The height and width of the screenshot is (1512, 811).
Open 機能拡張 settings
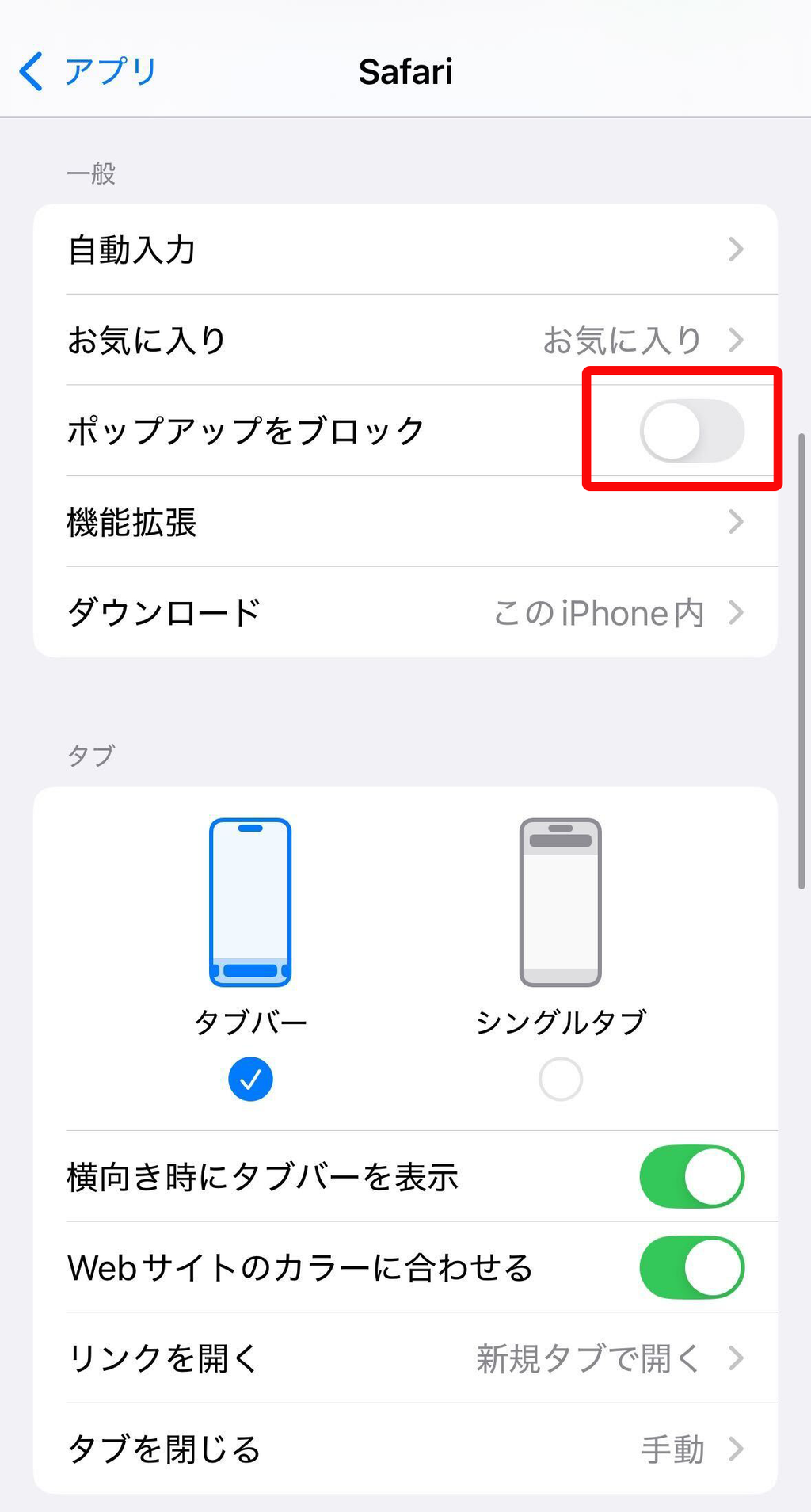pyautogui.click(x=405, y=522)
